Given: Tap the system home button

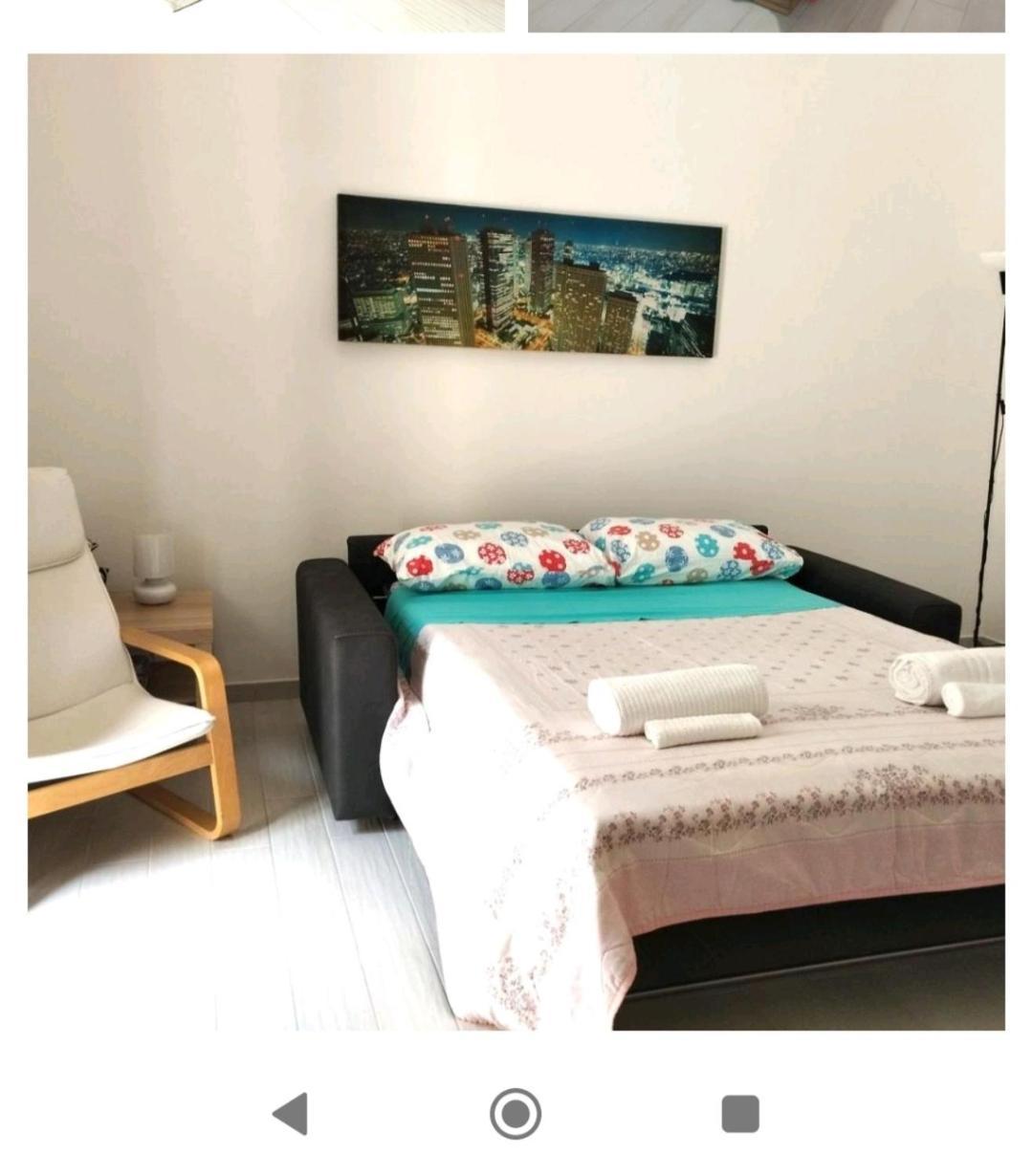Looking at the screenshot, I should (516, 1114).
